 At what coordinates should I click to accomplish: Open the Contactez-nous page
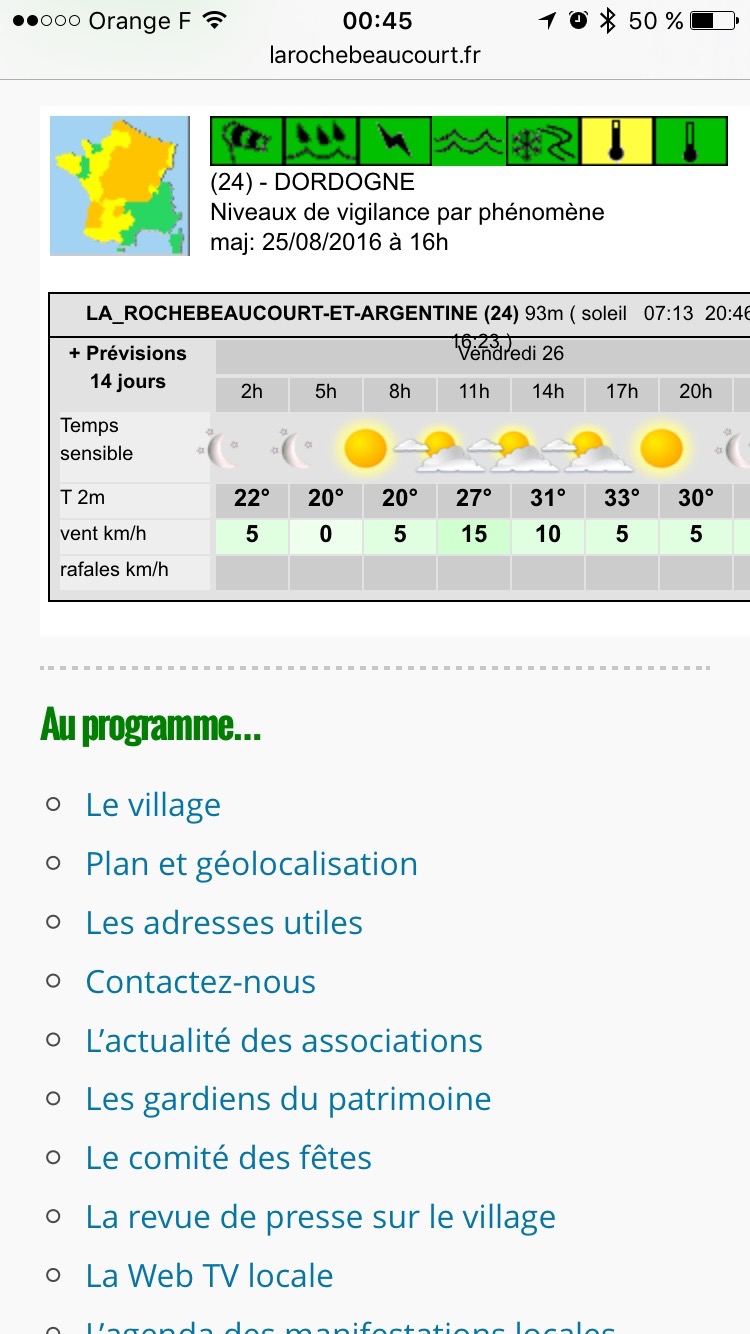(x=200, y=982)
